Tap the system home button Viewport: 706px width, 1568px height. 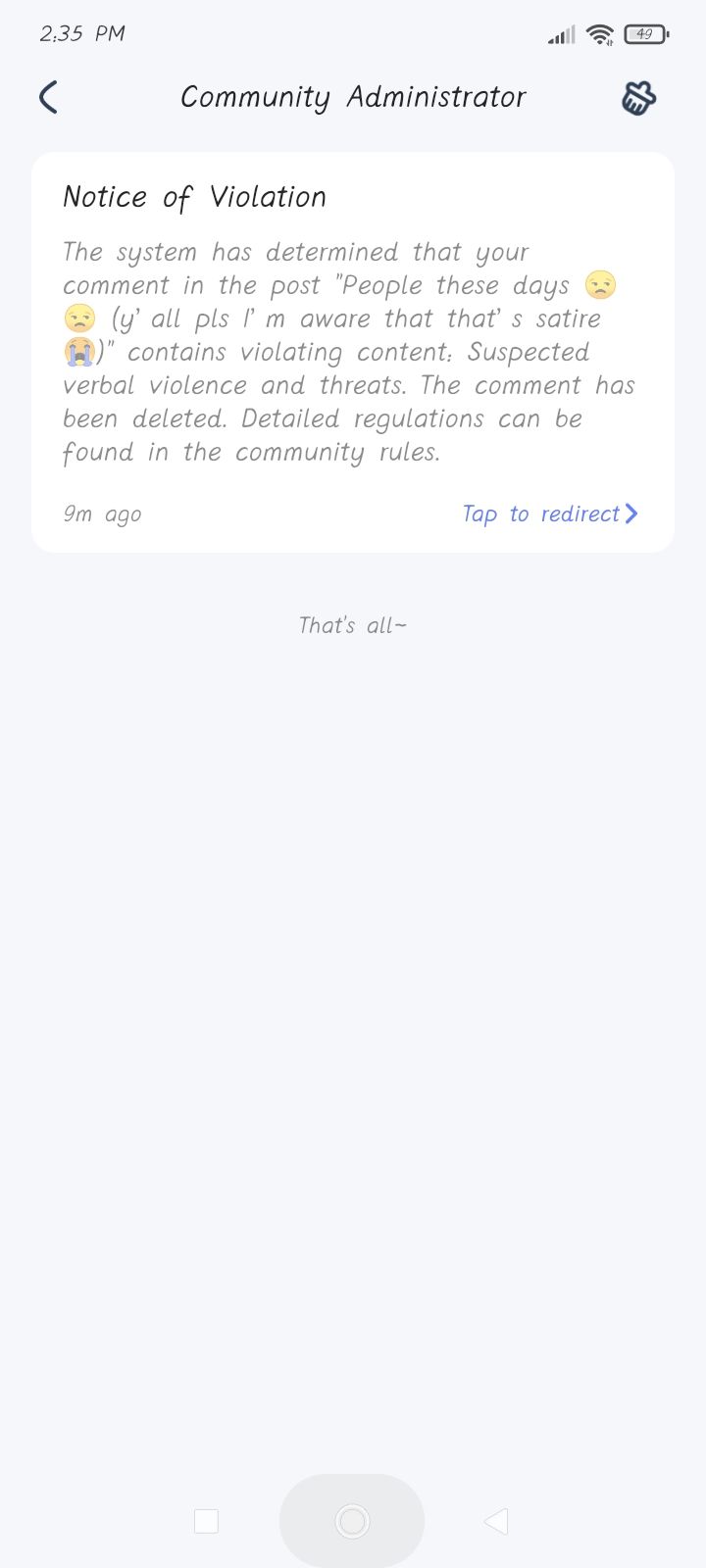click(x=352, y=1521)
